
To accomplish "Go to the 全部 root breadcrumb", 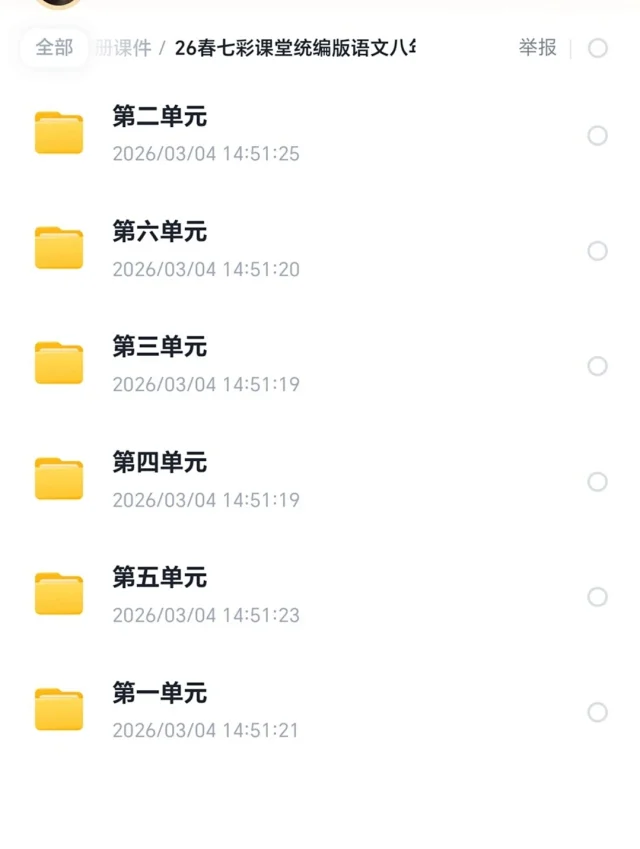I will coord(54,48).
